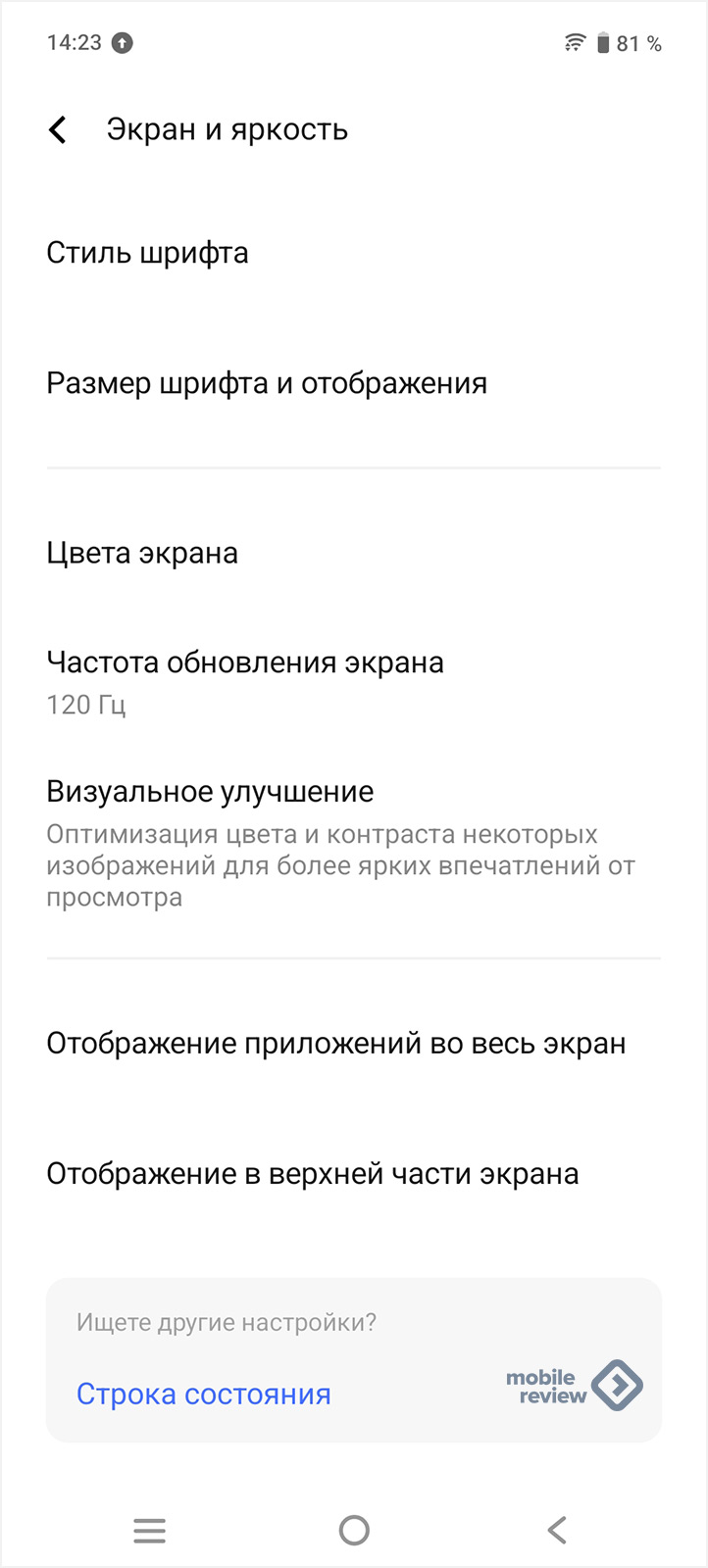708x1568 pixels.
Task: Open Отображение приложений во весь экран
Action: tap(354, 1044)
